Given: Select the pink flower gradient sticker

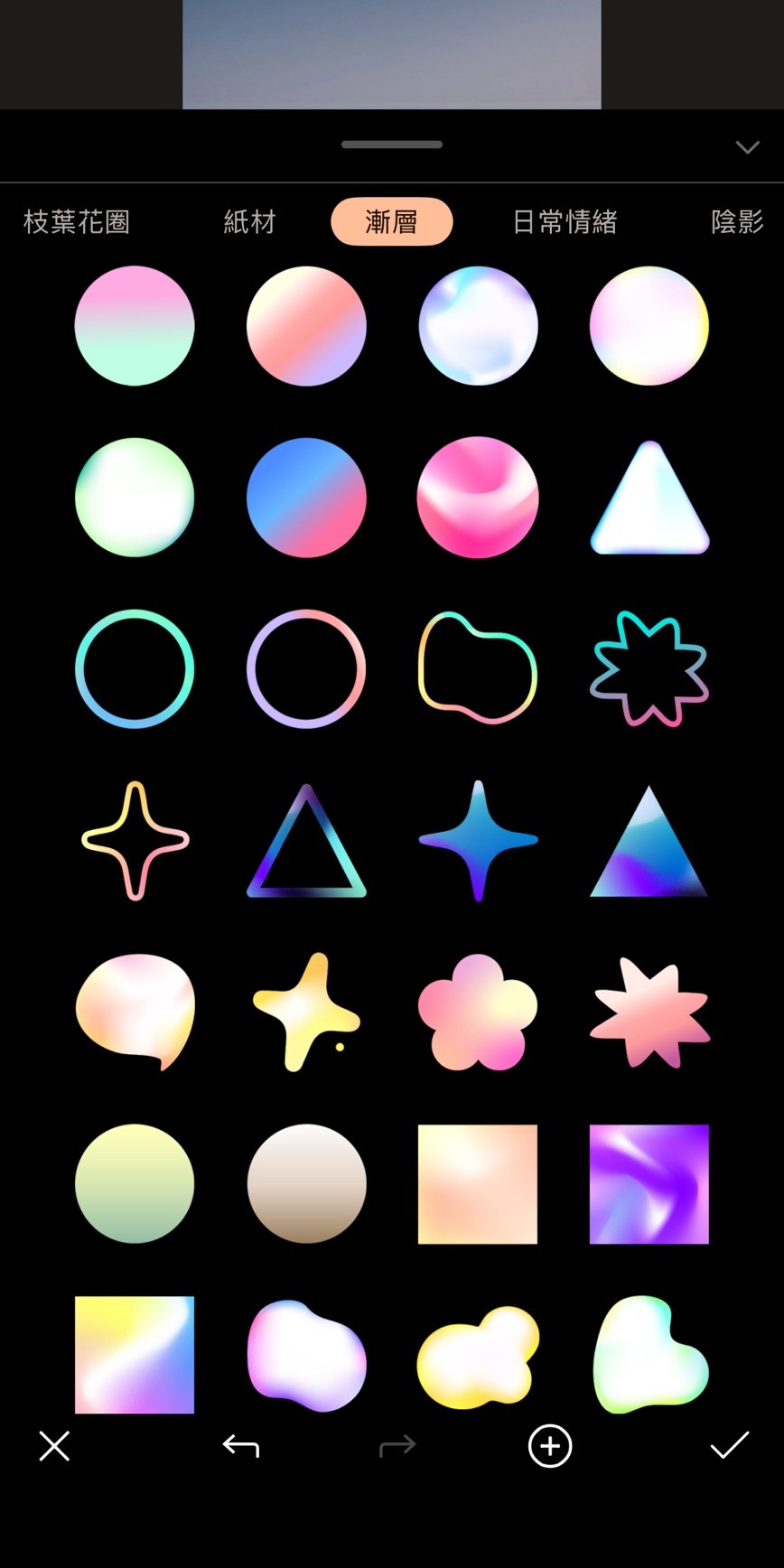Looking at the screenshot, I should click(x=478, y=1013).
